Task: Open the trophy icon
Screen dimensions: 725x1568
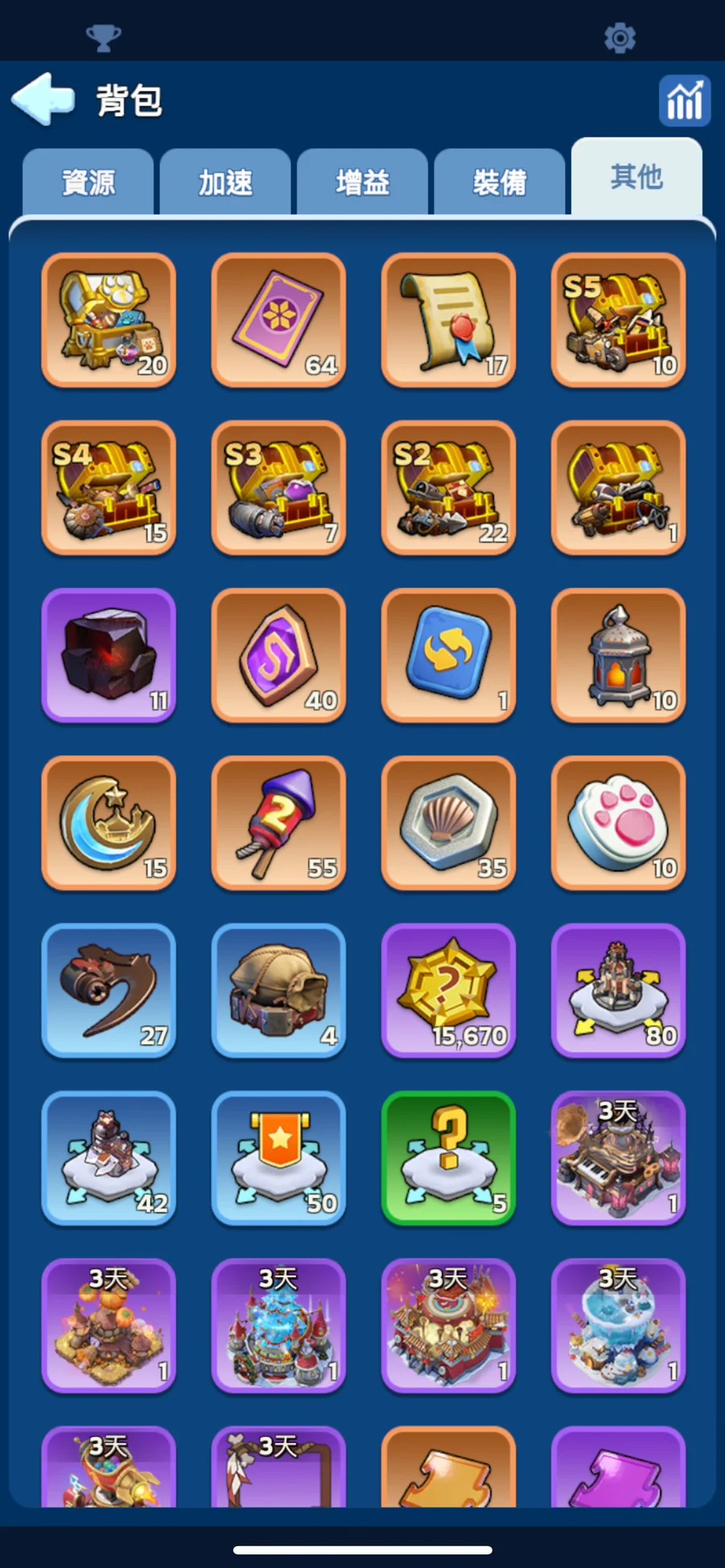Action: click(x=103, y=37)
